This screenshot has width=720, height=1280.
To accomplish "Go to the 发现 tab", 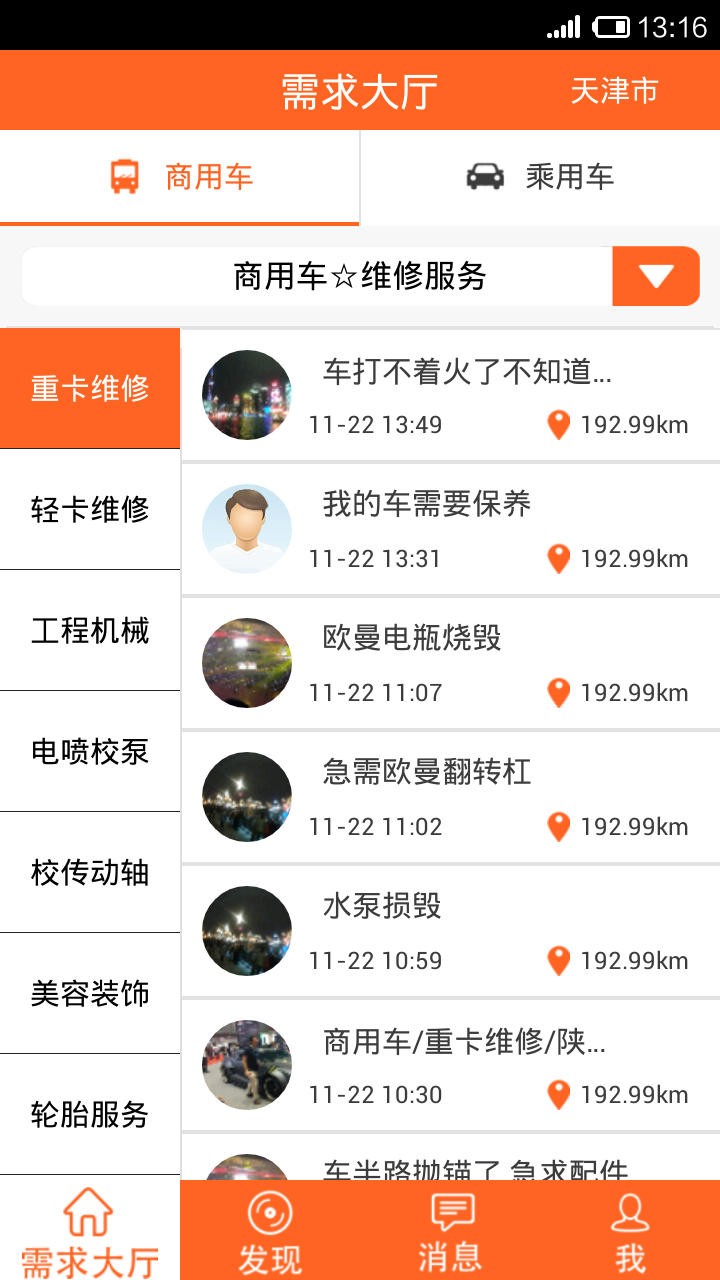I will point(270,1232).
